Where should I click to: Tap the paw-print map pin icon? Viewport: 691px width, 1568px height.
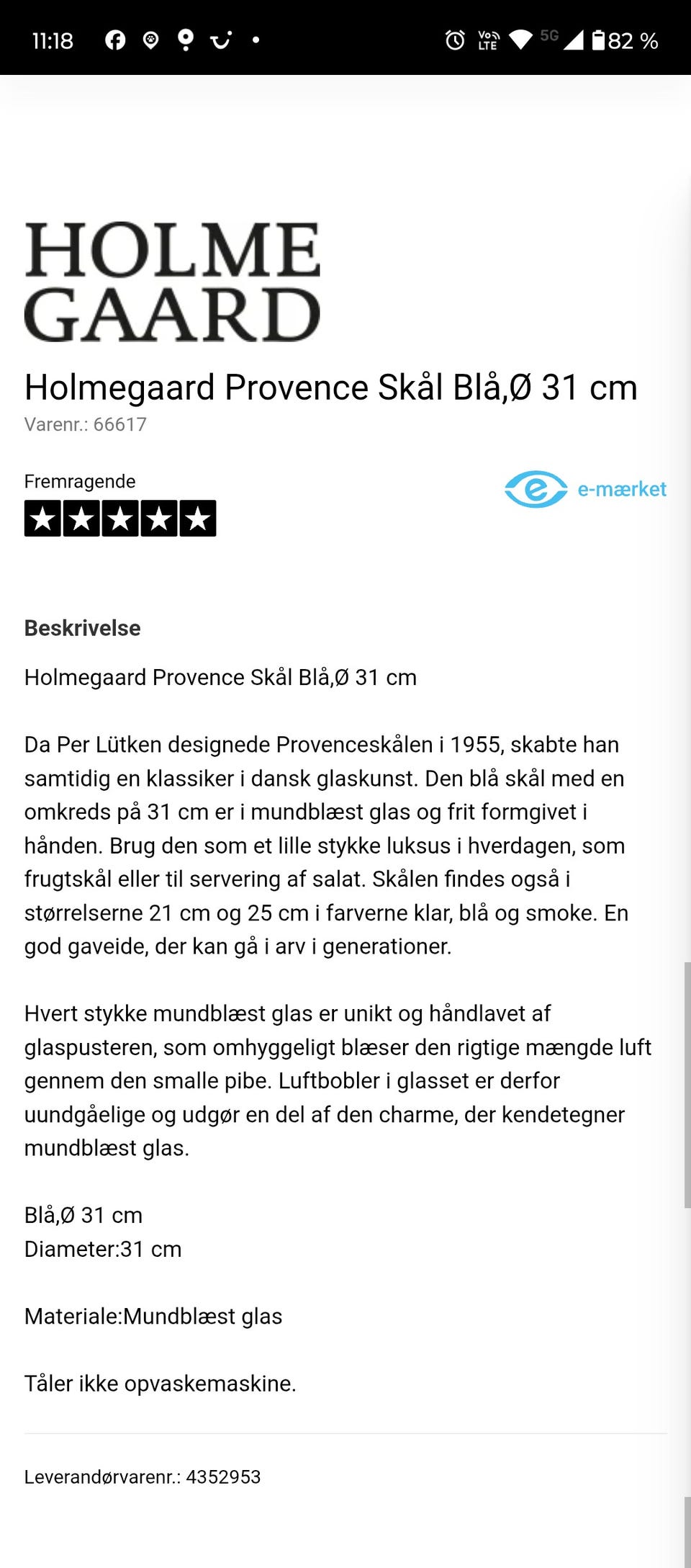click(150, 40)
